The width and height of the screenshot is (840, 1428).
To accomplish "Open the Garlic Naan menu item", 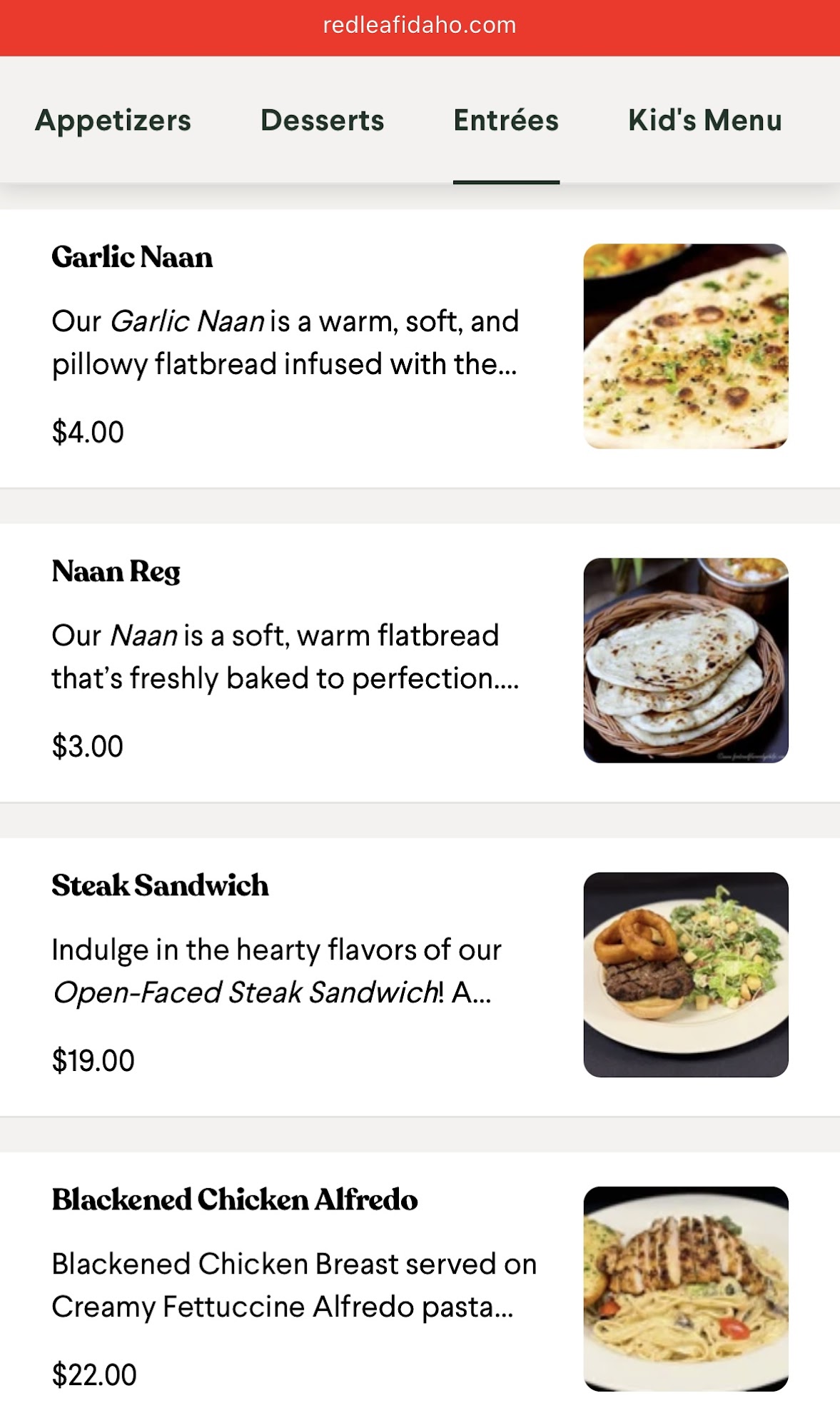I will pyautogui.click(x=132, y=258).
